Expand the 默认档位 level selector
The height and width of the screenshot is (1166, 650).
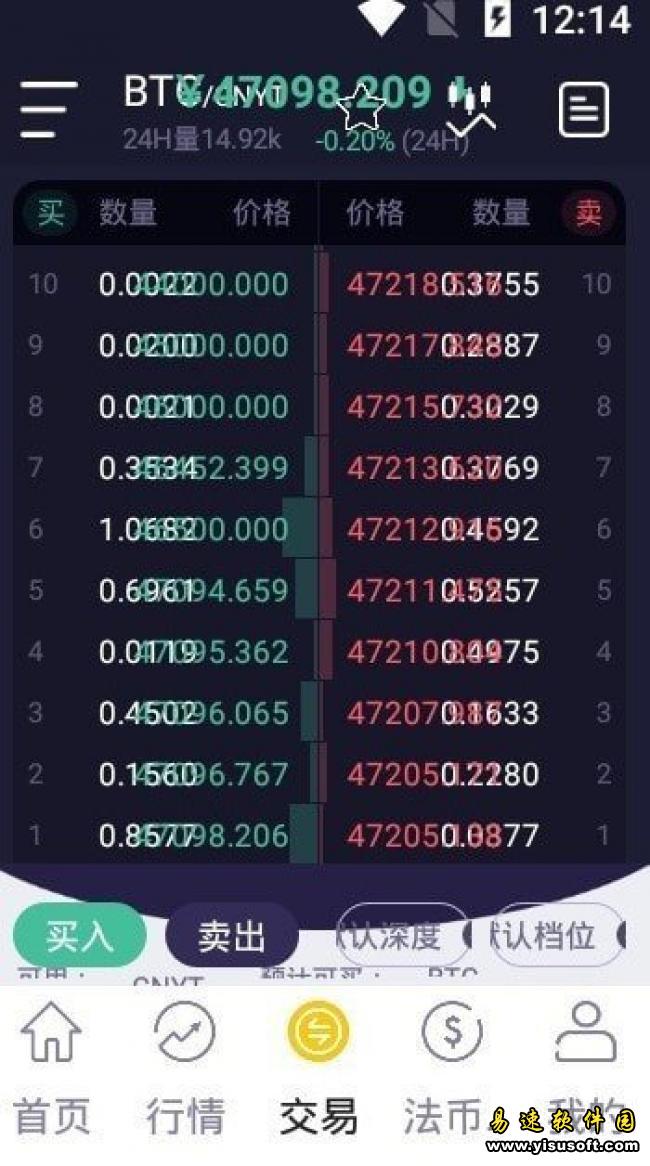tap(557, 936)
